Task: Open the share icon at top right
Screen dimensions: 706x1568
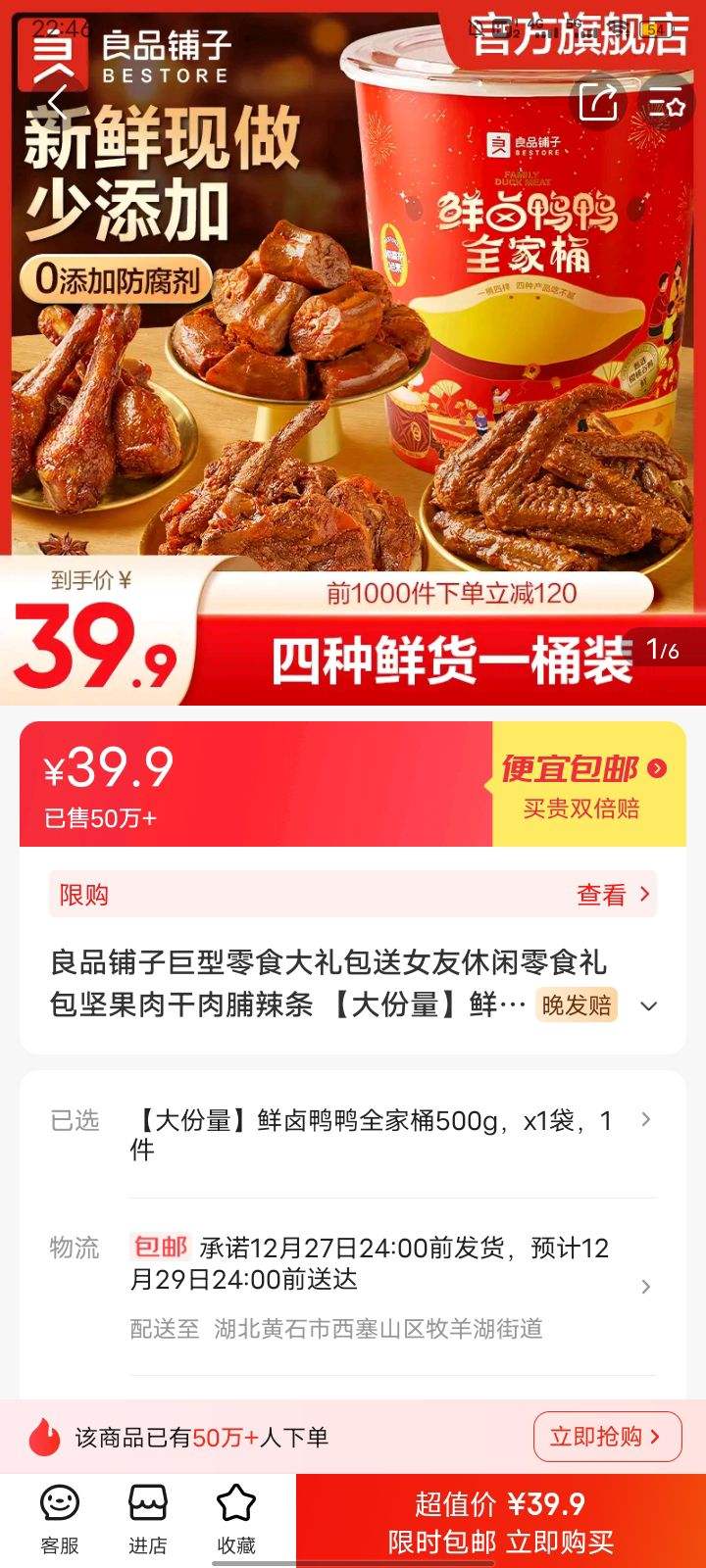Action: click(601, 101)
